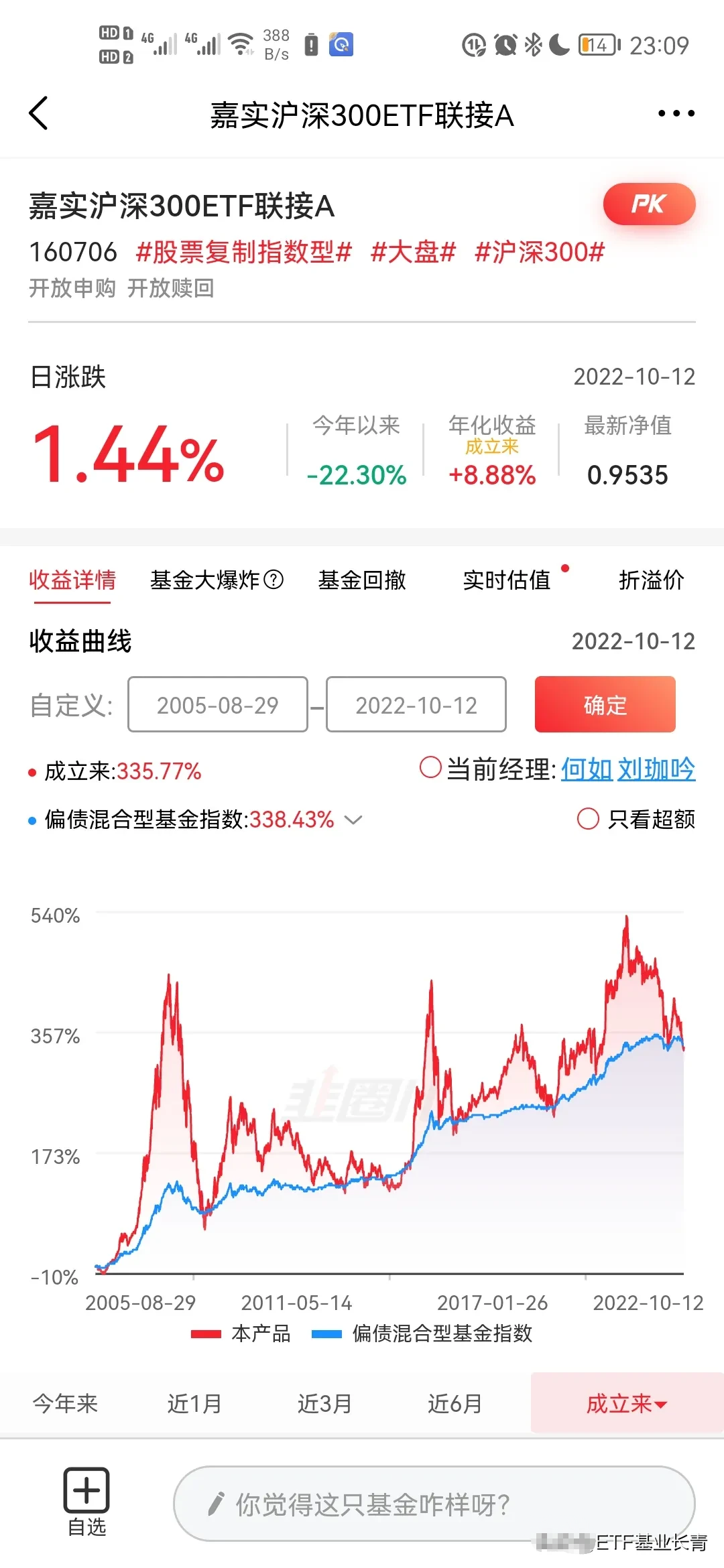Viewport: 724px width, 1568px height.
Task: Switch to the 基金回撤 tab
Action: click(x=363, y=580)
